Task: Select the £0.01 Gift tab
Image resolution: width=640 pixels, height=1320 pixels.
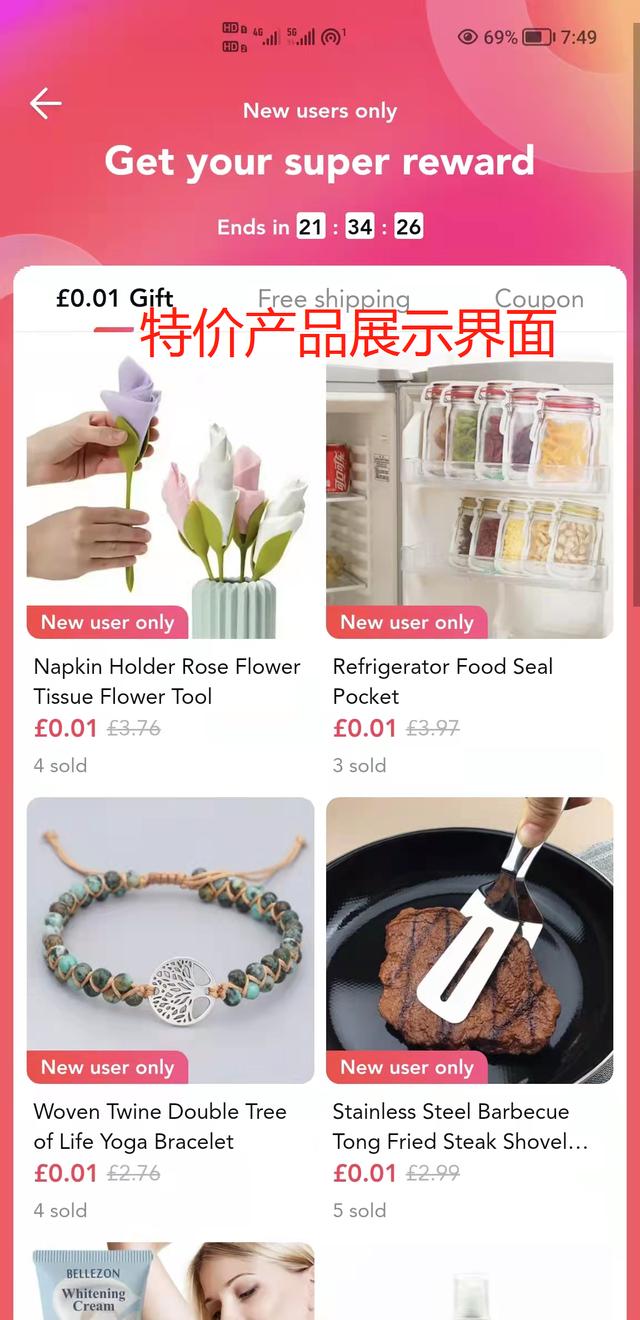Action: pyautogui.click(x=115, y=298)
